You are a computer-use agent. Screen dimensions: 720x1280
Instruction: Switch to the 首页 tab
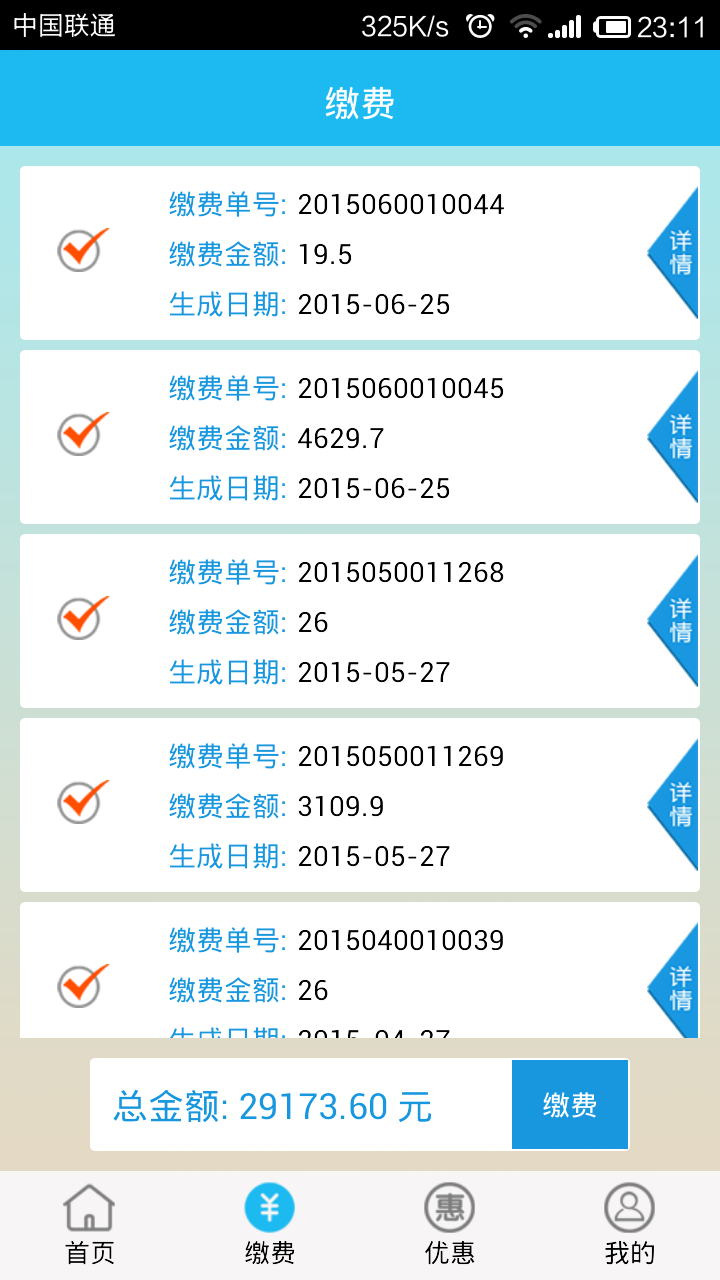(90, 1225)
